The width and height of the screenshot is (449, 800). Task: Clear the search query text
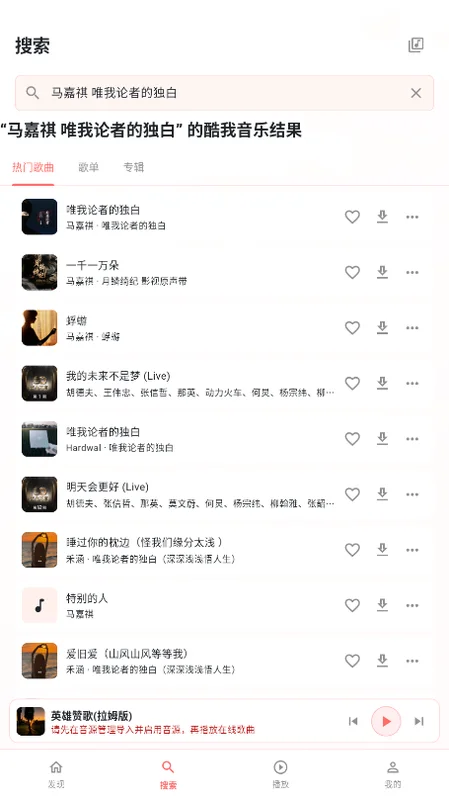(416, 93)
